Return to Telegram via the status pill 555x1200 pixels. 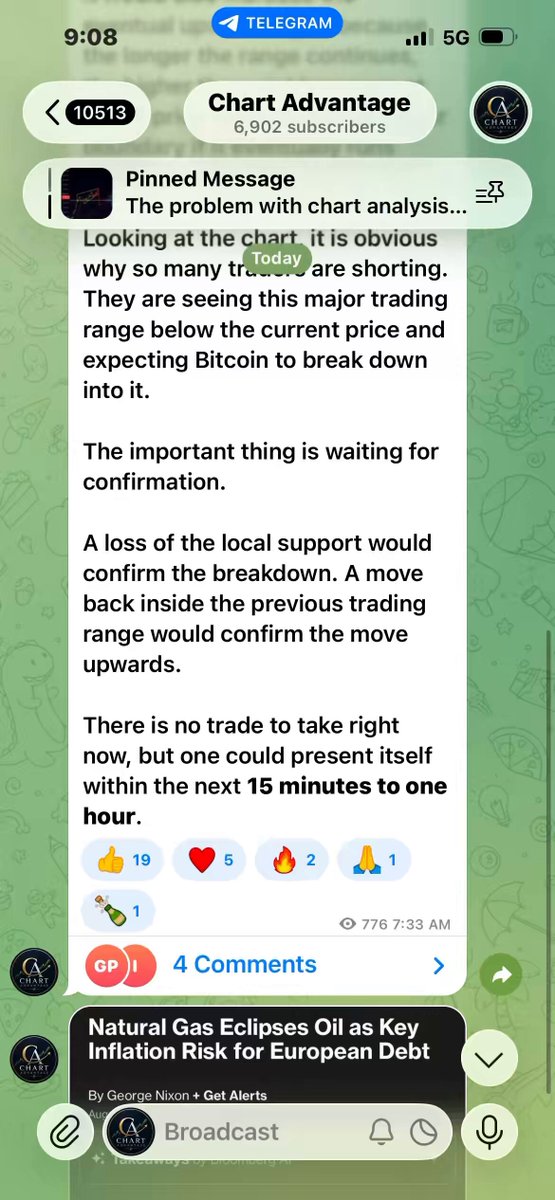[277, 20]
